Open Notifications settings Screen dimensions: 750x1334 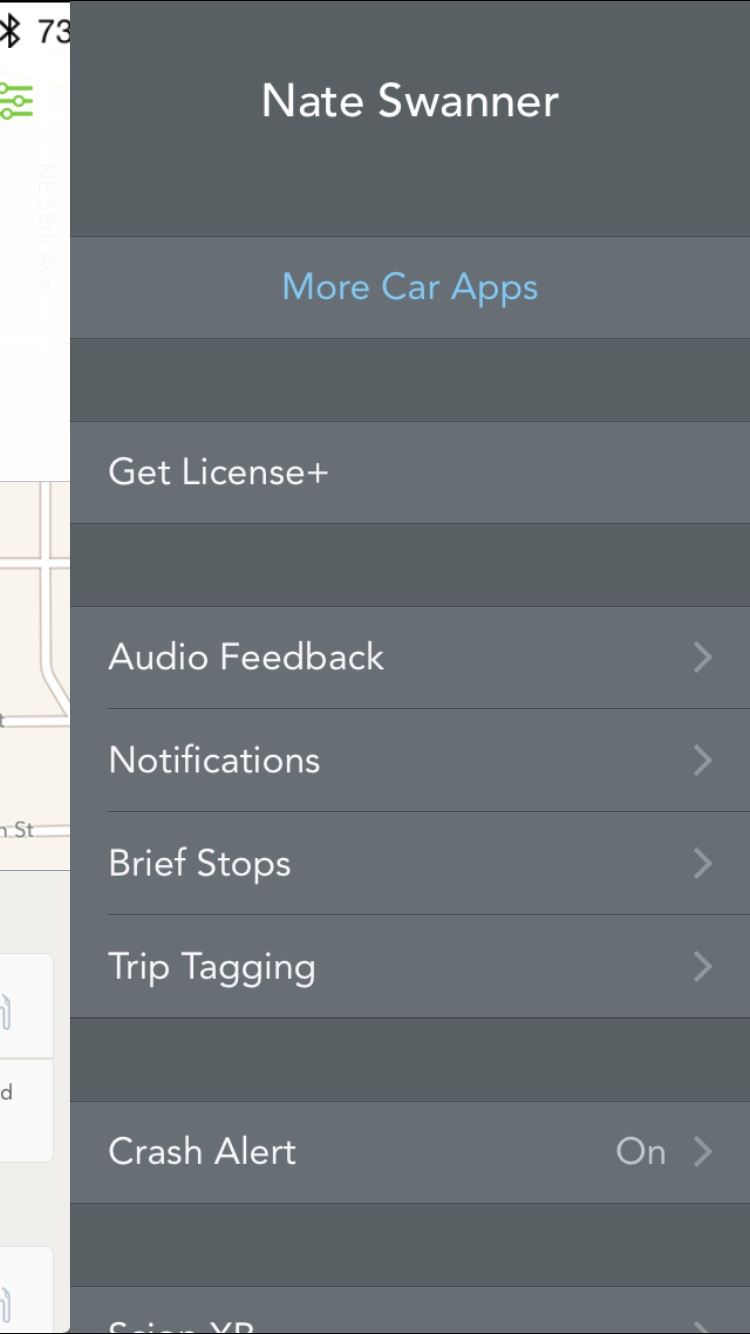coord(410,760)
